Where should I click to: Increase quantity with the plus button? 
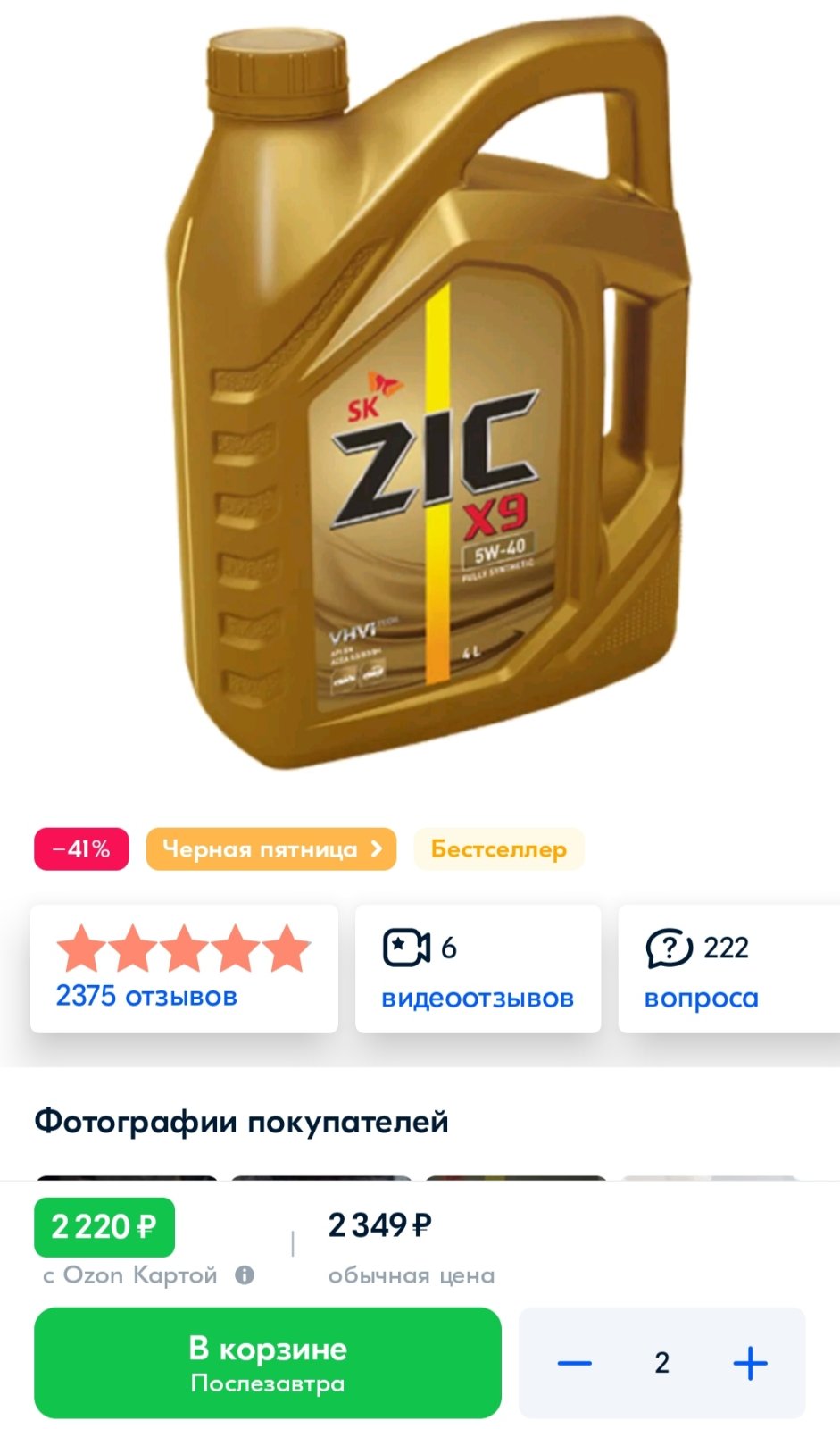pos(750,1363)
